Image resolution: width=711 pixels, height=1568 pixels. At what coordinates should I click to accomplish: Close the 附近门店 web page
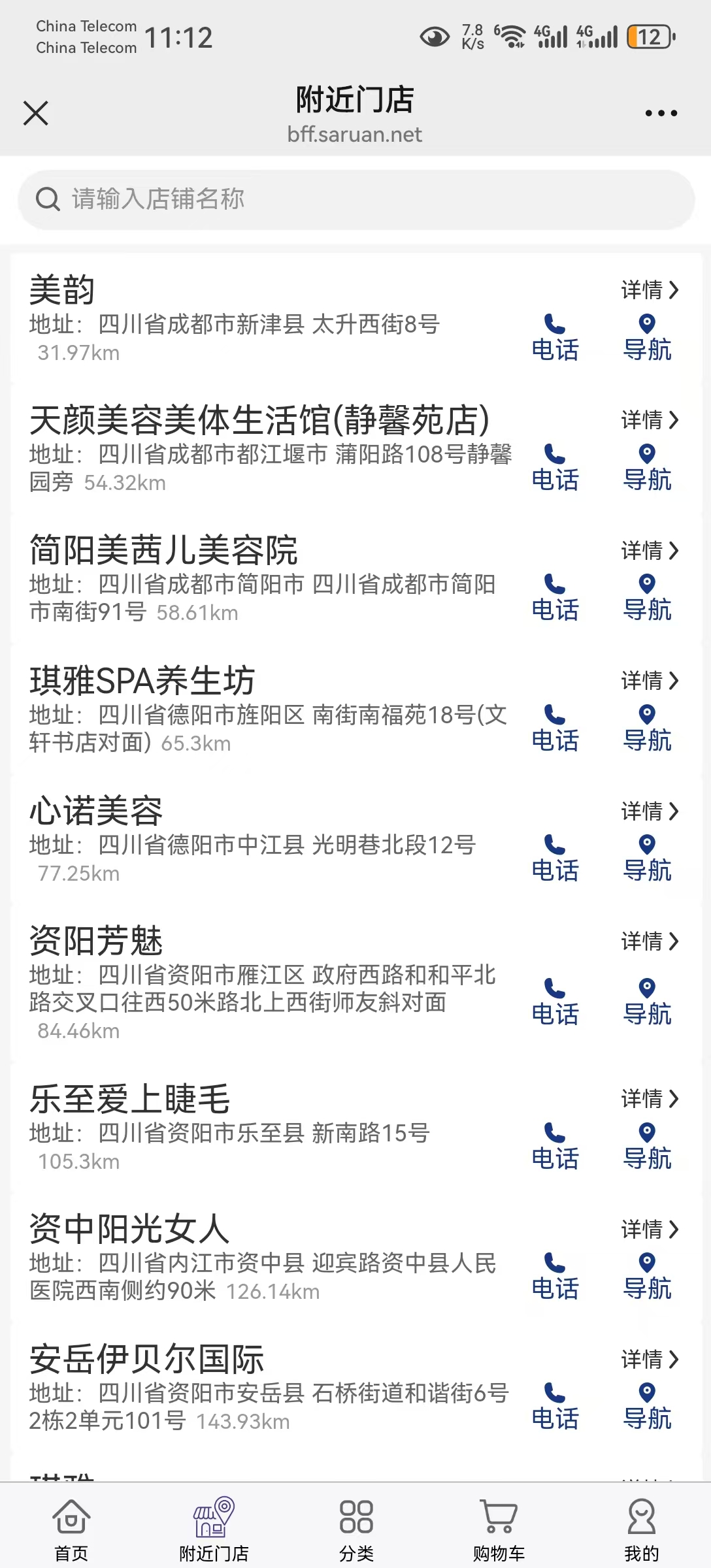pos(36,113)
